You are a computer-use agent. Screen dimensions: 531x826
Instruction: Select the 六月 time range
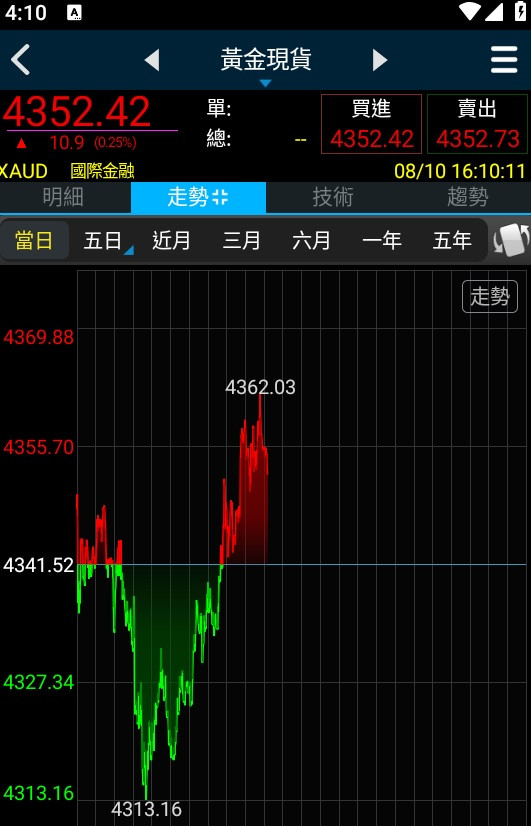tap(311, 240)
